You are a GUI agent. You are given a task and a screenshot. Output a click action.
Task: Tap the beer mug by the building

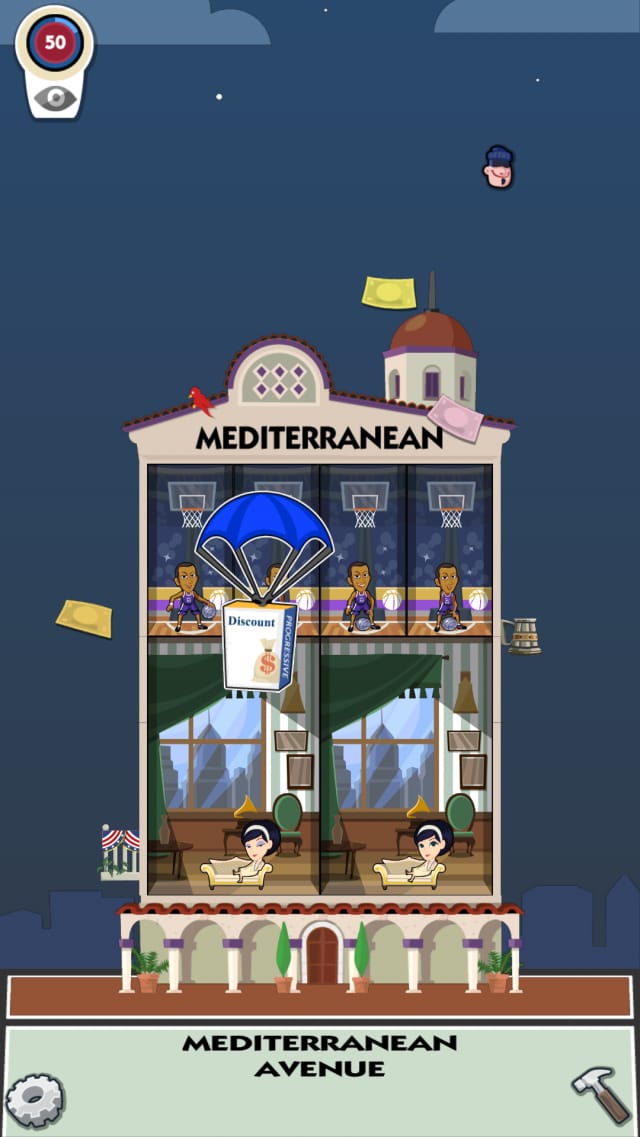coord(521,636)
